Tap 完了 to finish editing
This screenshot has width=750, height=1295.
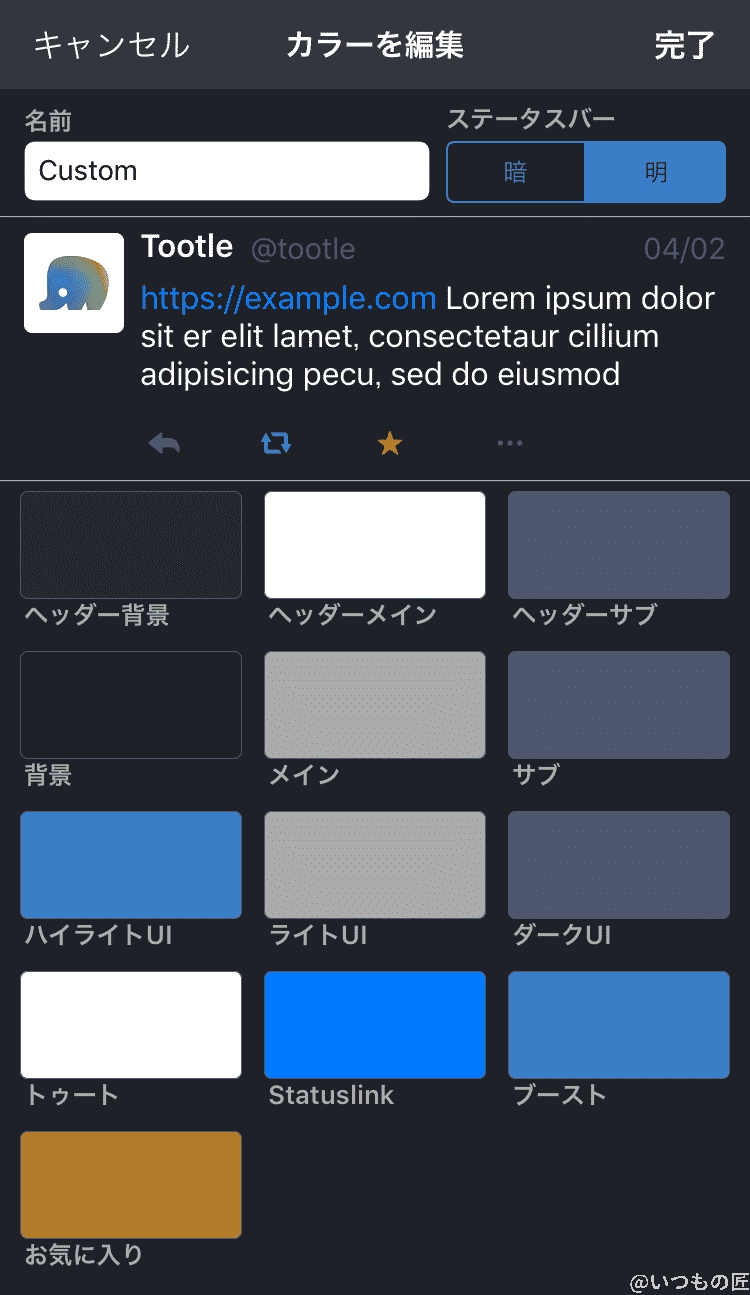[x=684, y=45]
